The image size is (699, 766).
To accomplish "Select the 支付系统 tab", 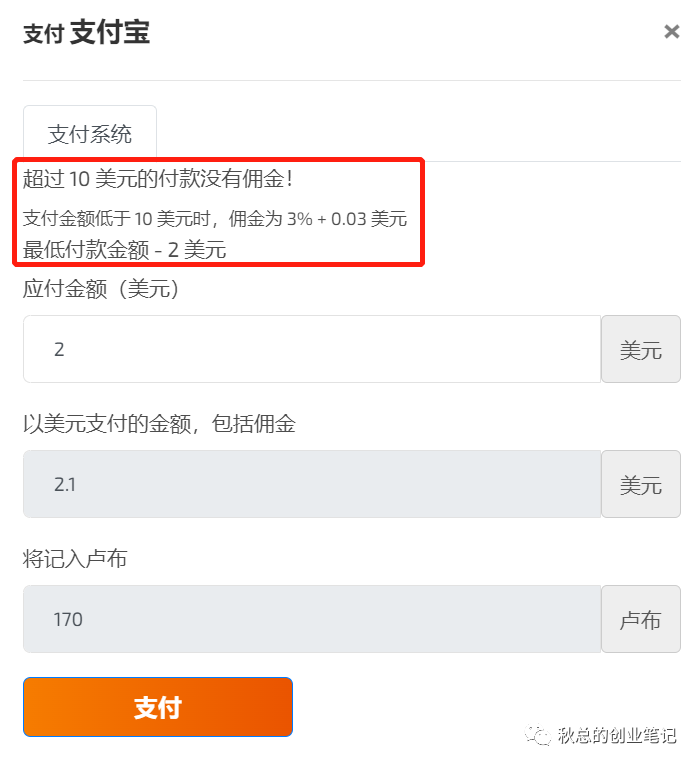I will click(x=90, y=134).
